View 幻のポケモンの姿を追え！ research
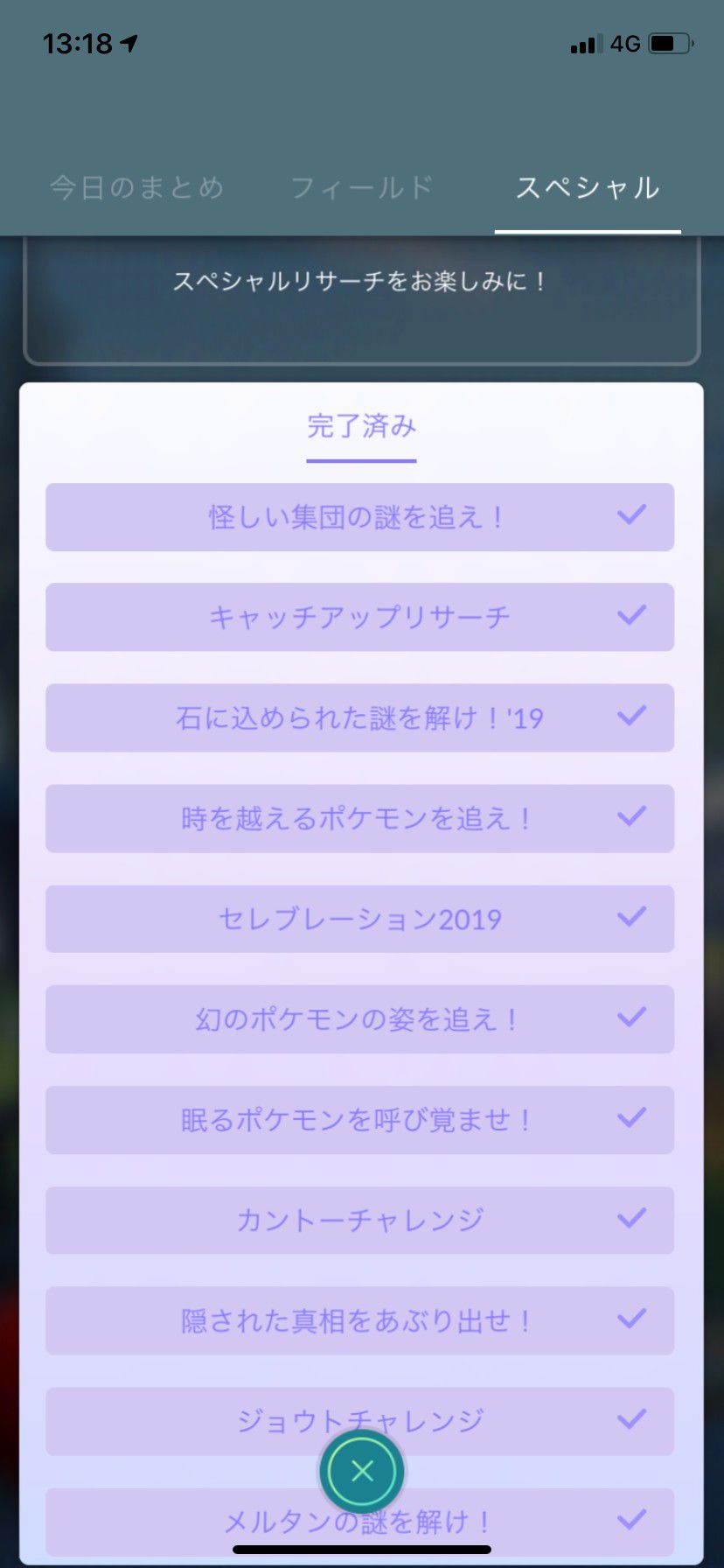This screenshot has height=1568, width=724. (359, 1019)
